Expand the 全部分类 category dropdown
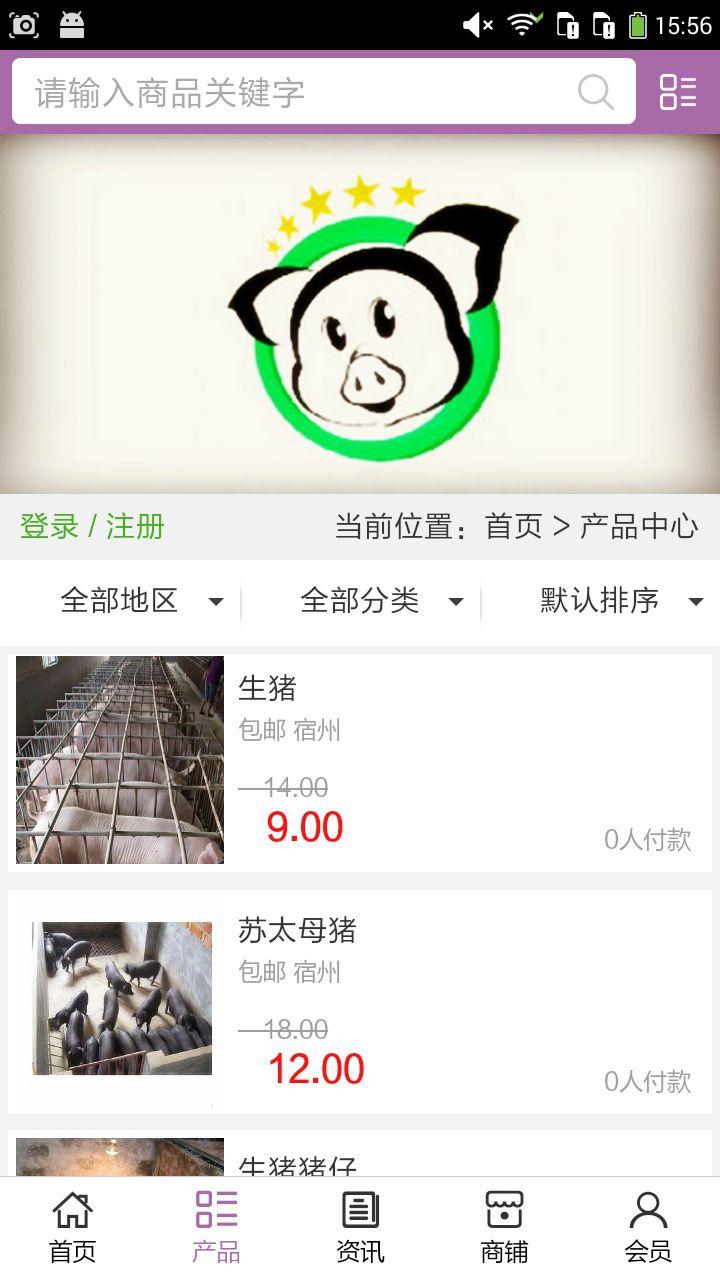This screenshot has width=720, height=1280. click(380, 601)
